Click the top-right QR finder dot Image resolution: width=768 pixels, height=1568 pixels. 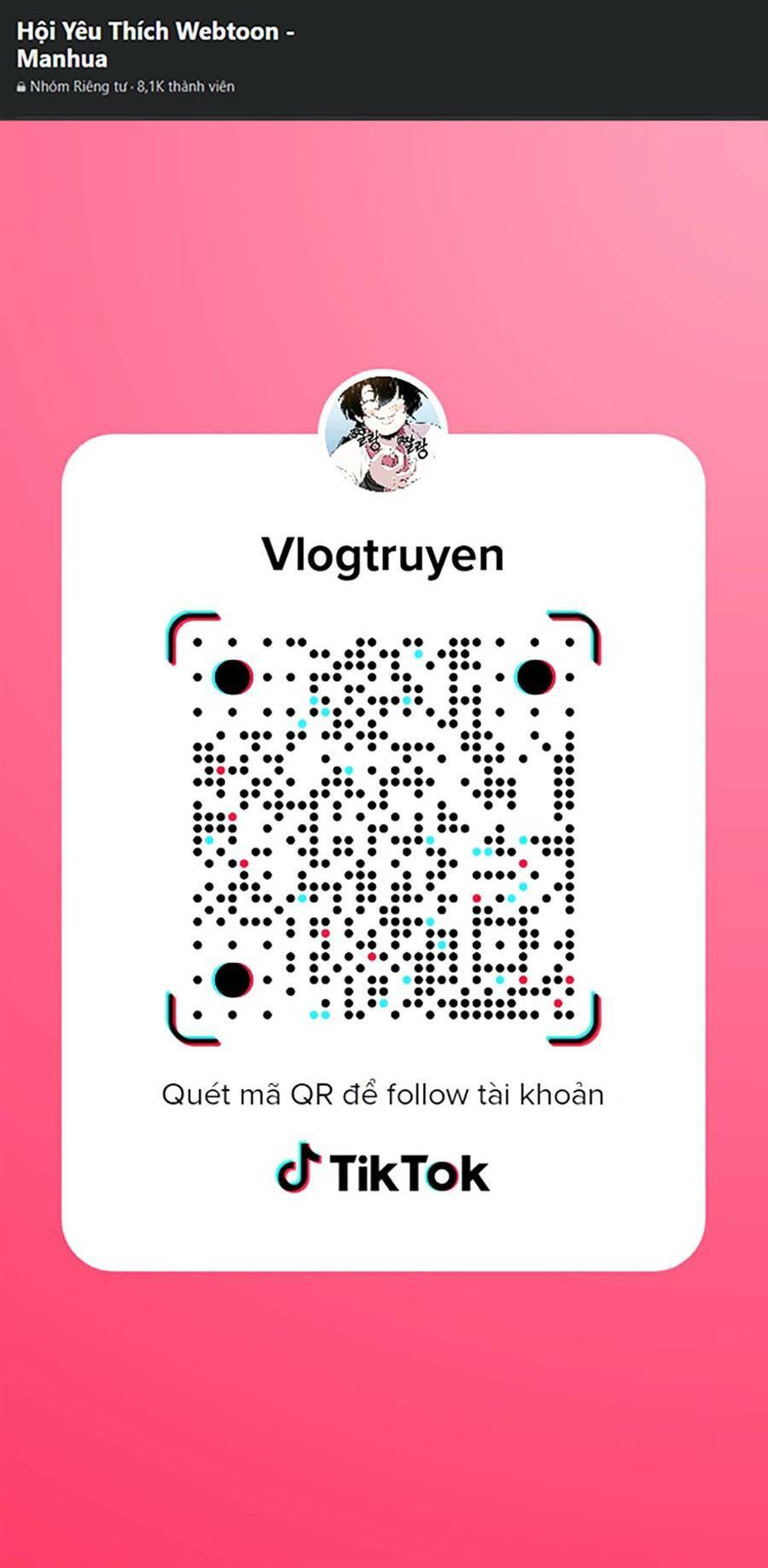click(536, 676)
